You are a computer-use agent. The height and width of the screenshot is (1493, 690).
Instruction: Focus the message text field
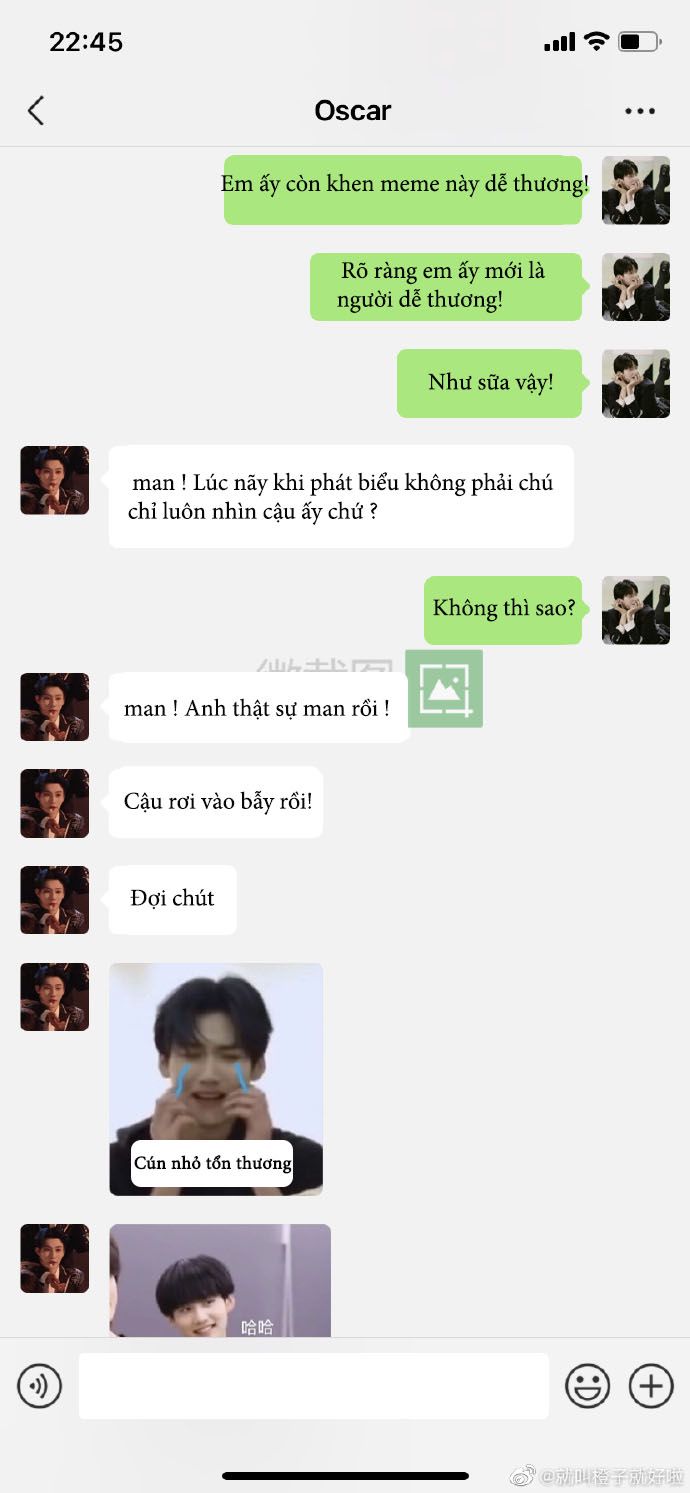tap(314, 1386)
